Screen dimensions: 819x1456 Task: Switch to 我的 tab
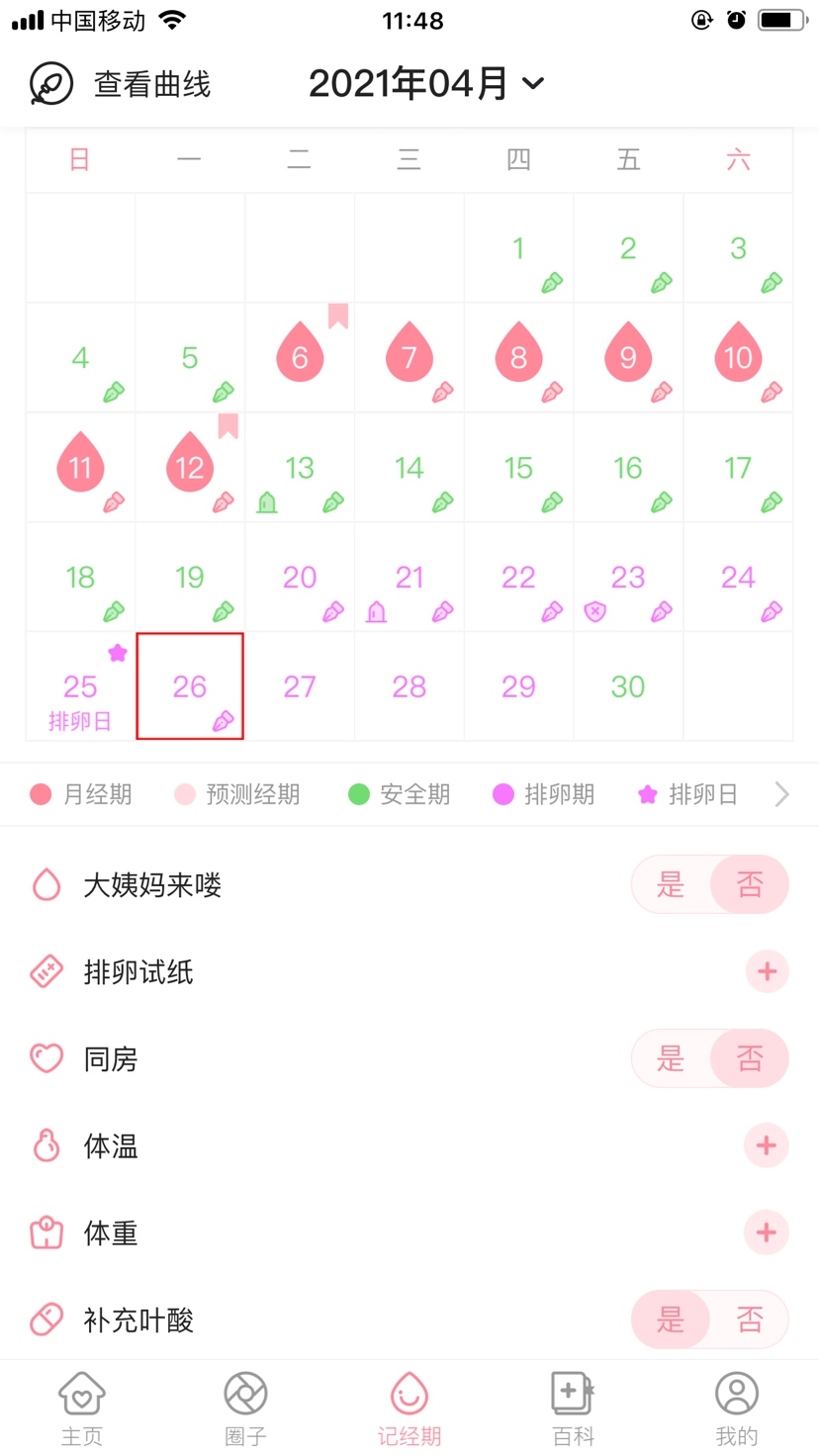[x=737, y=1409]
